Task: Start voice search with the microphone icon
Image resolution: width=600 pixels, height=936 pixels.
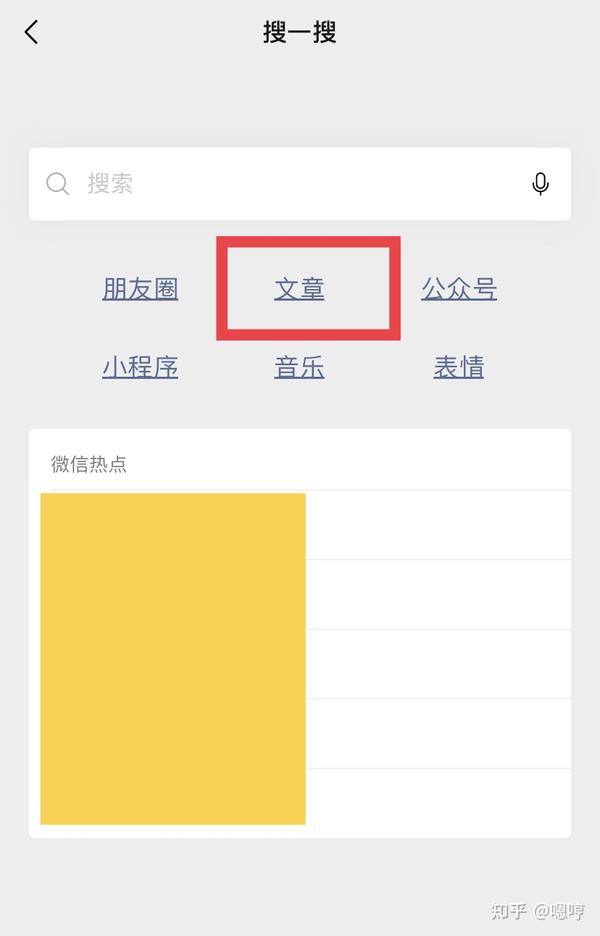Action: pos(540,184)
